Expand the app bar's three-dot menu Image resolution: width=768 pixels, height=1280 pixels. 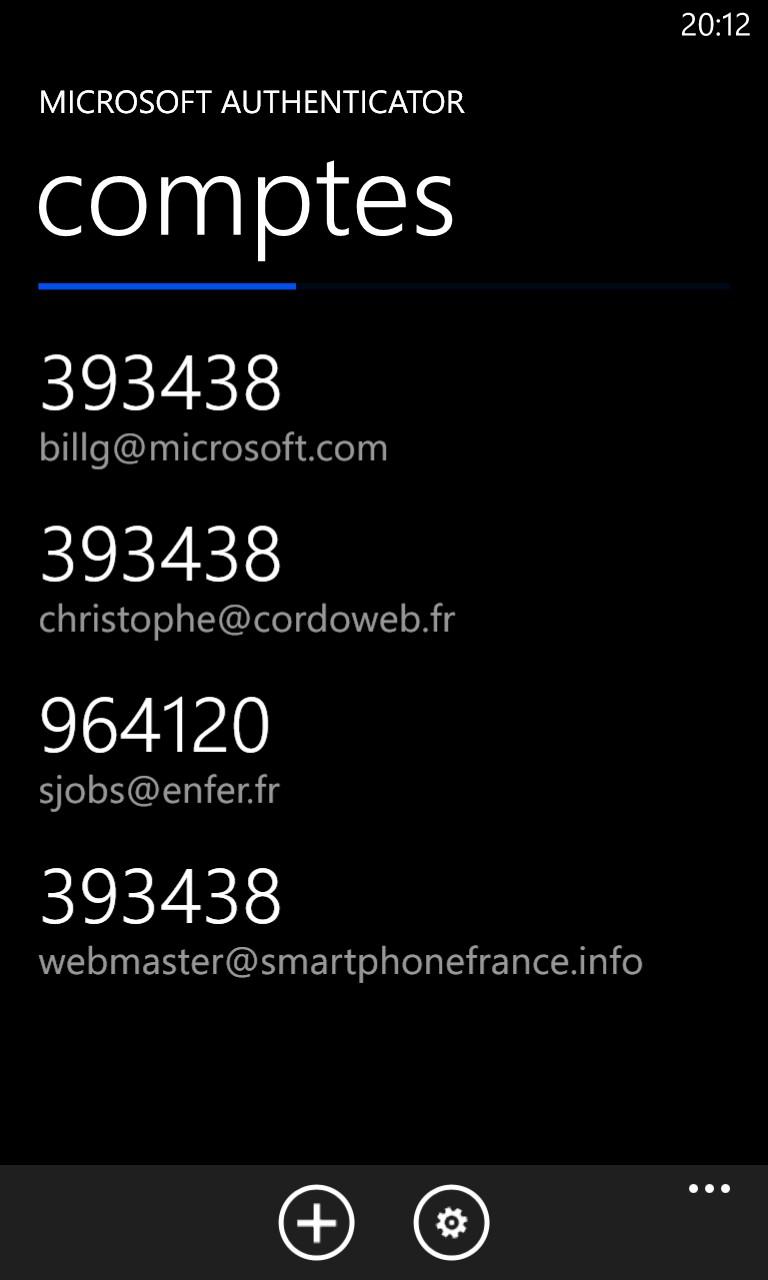point(709,1189)
